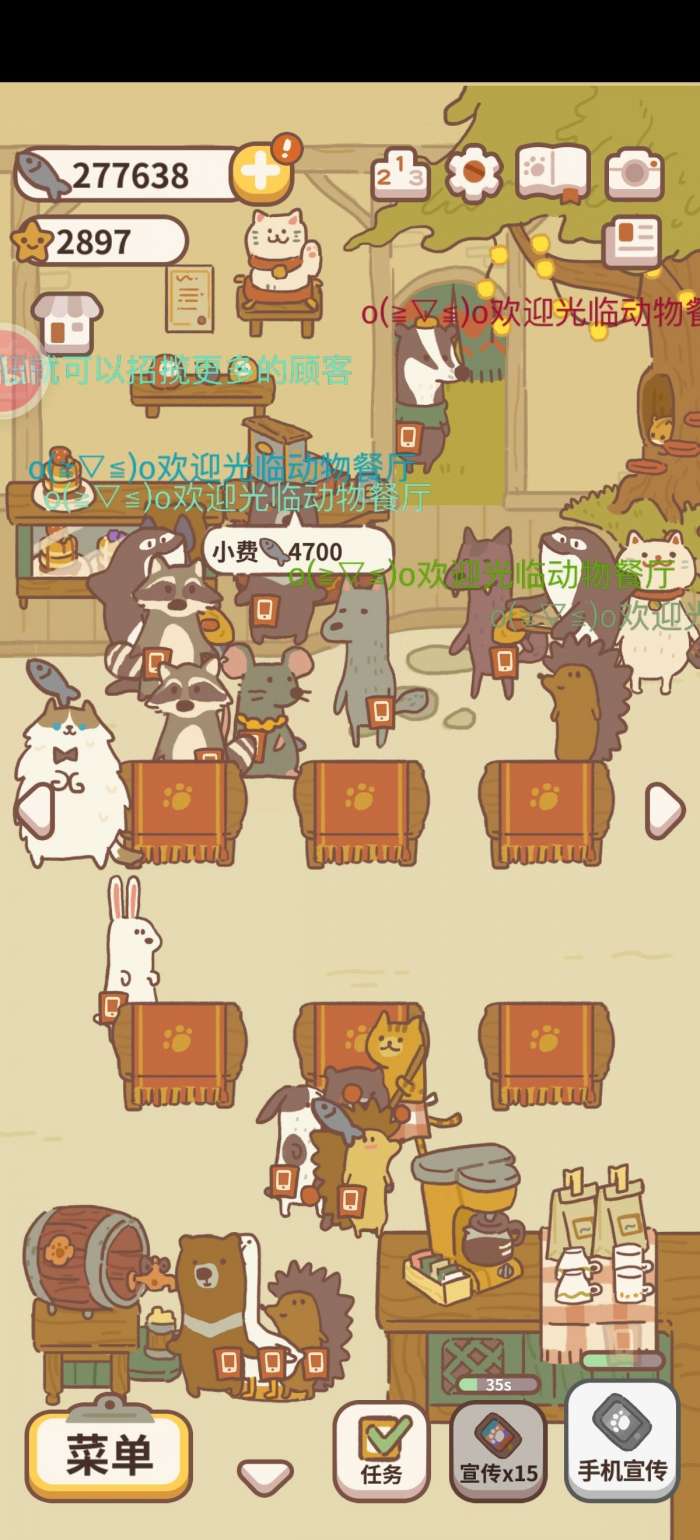
Task: Tap the lucky cat statue on the stool
Action: click(280, 255)
